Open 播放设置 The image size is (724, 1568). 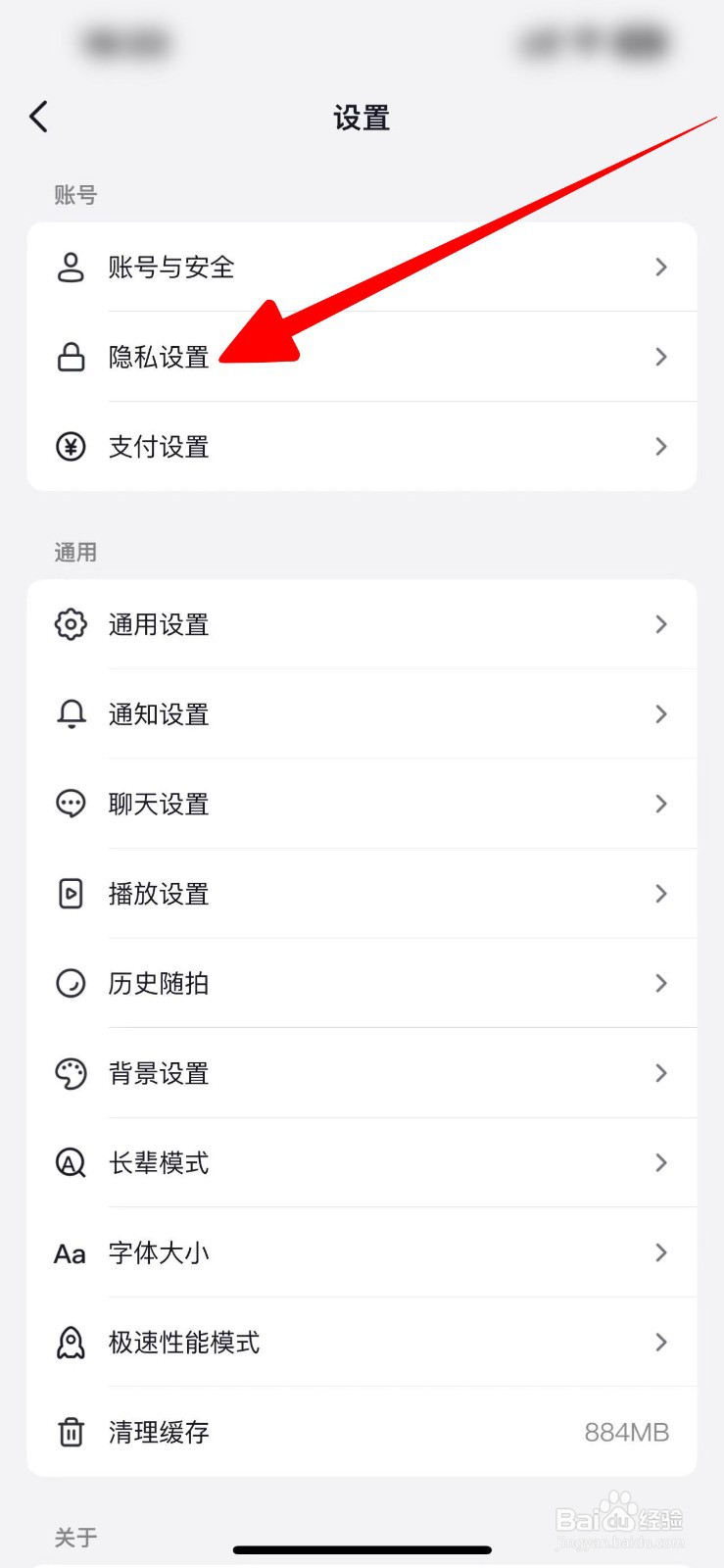[361, 894]
